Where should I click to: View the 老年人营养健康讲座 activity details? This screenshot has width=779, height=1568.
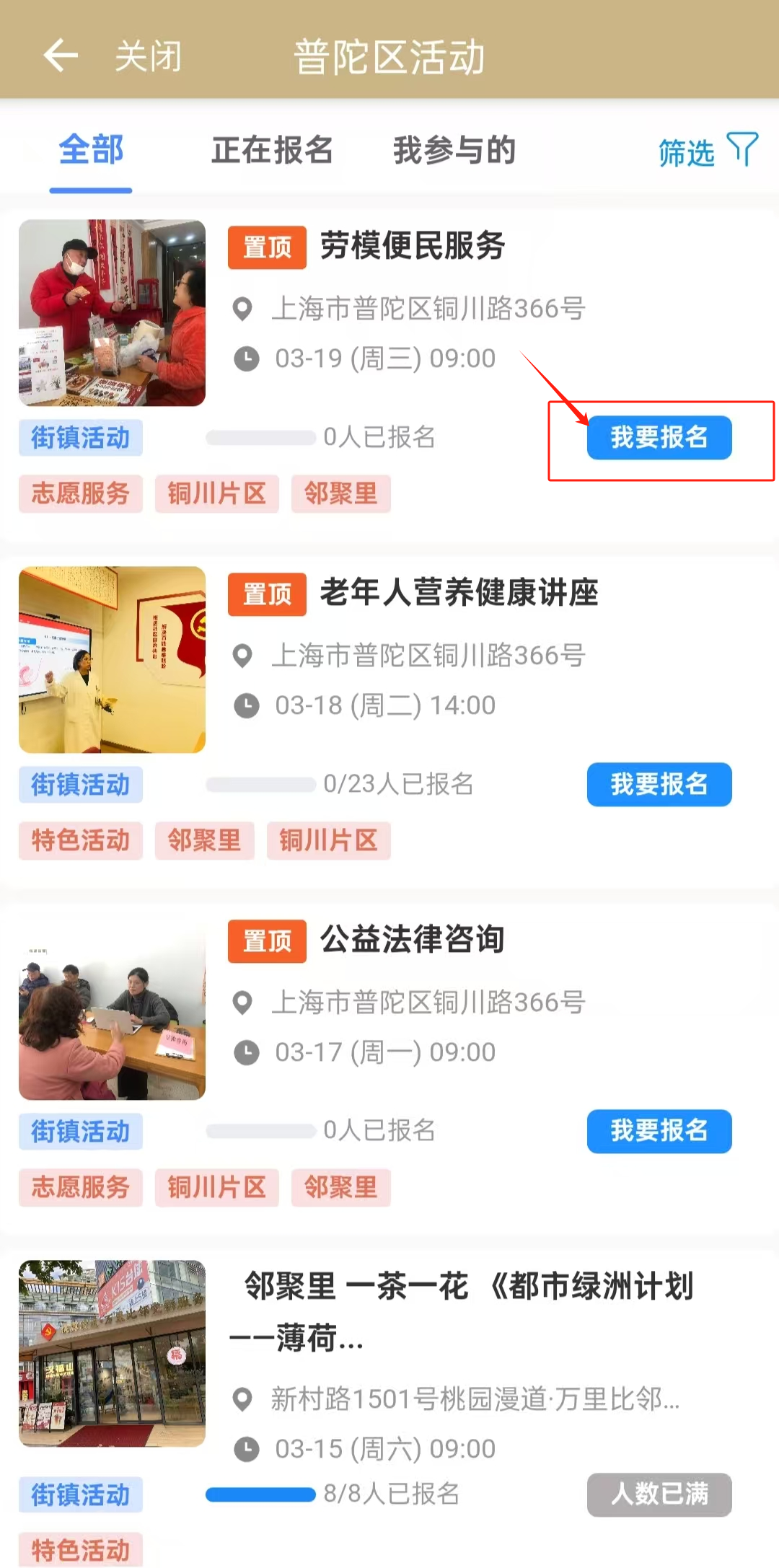459,593
